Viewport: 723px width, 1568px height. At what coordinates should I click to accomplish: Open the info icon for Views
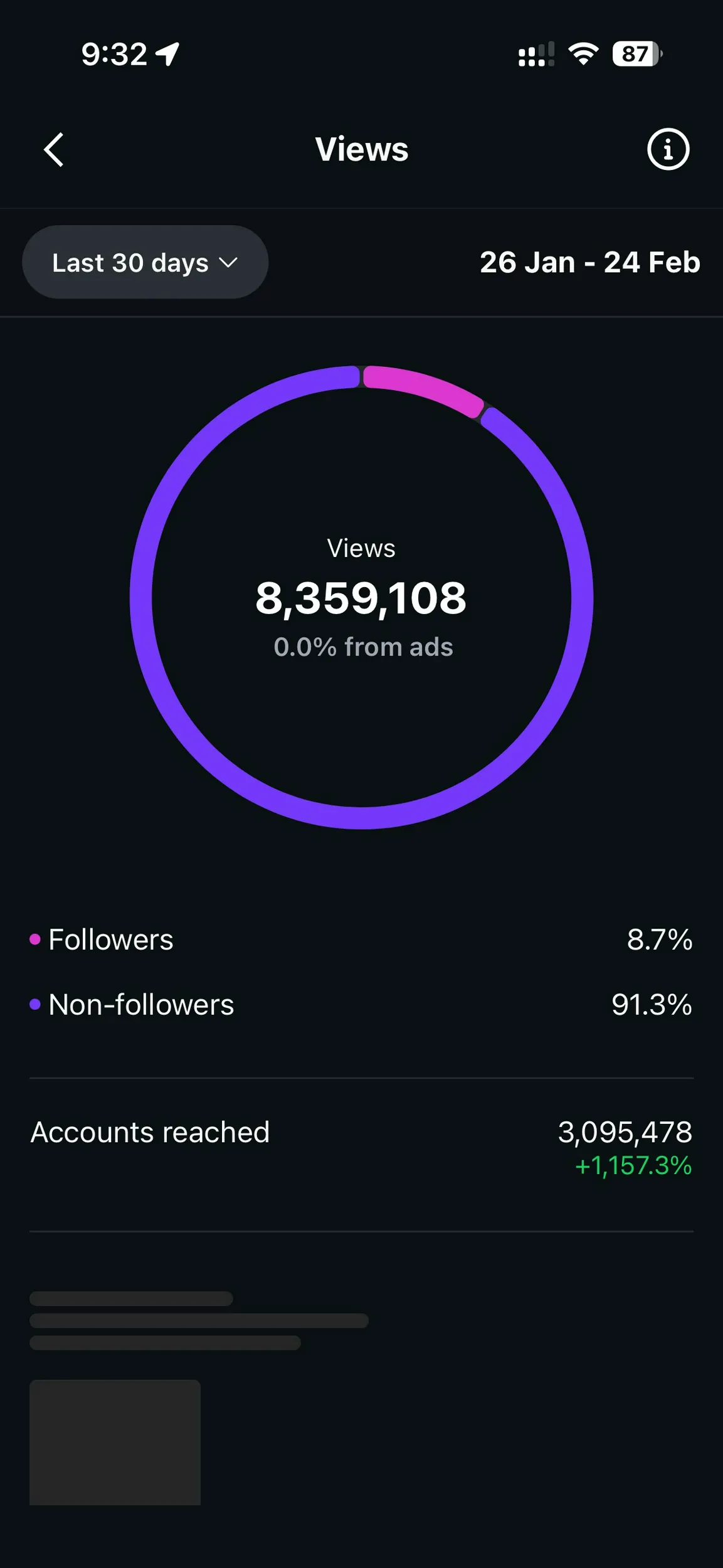(x=668, y=149)
